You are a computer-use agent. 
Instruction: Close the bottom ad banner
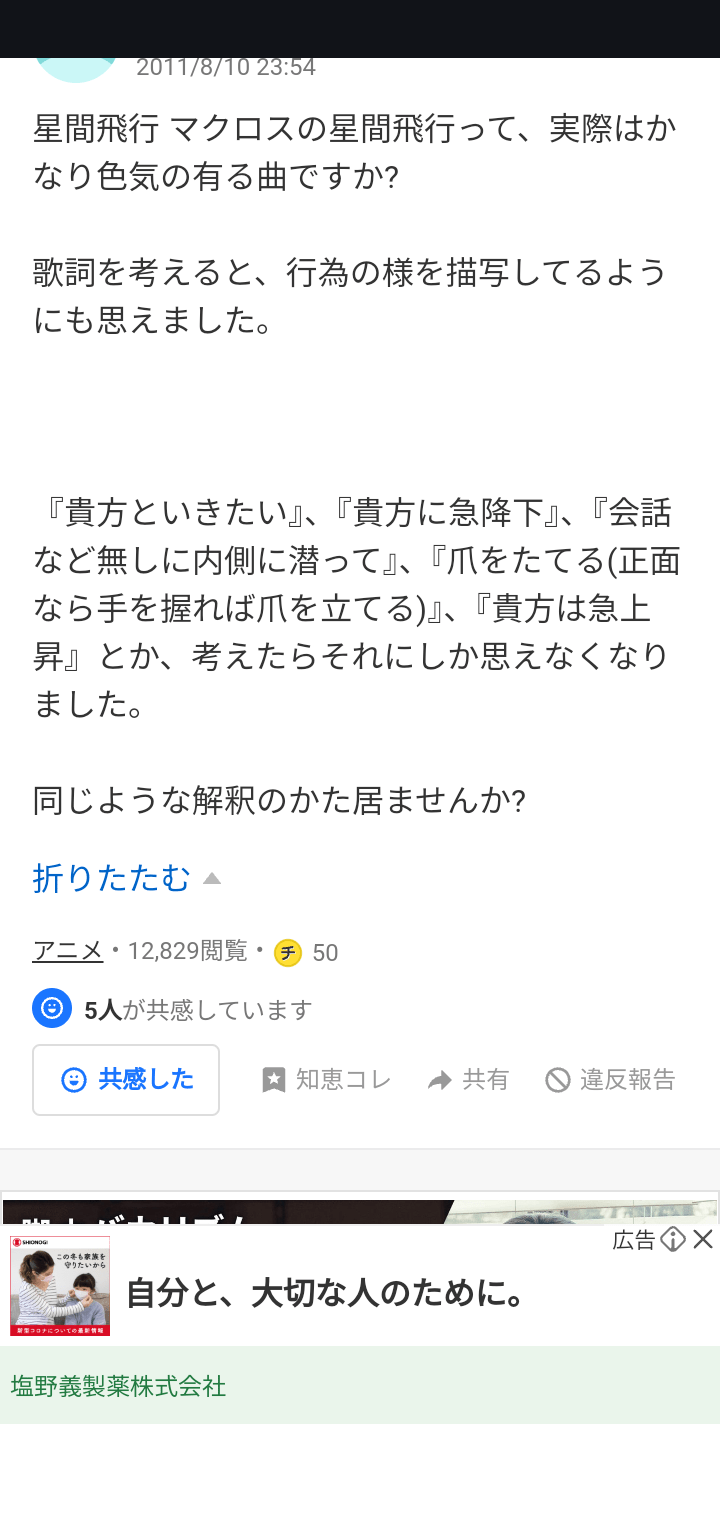coord(703,1240)
